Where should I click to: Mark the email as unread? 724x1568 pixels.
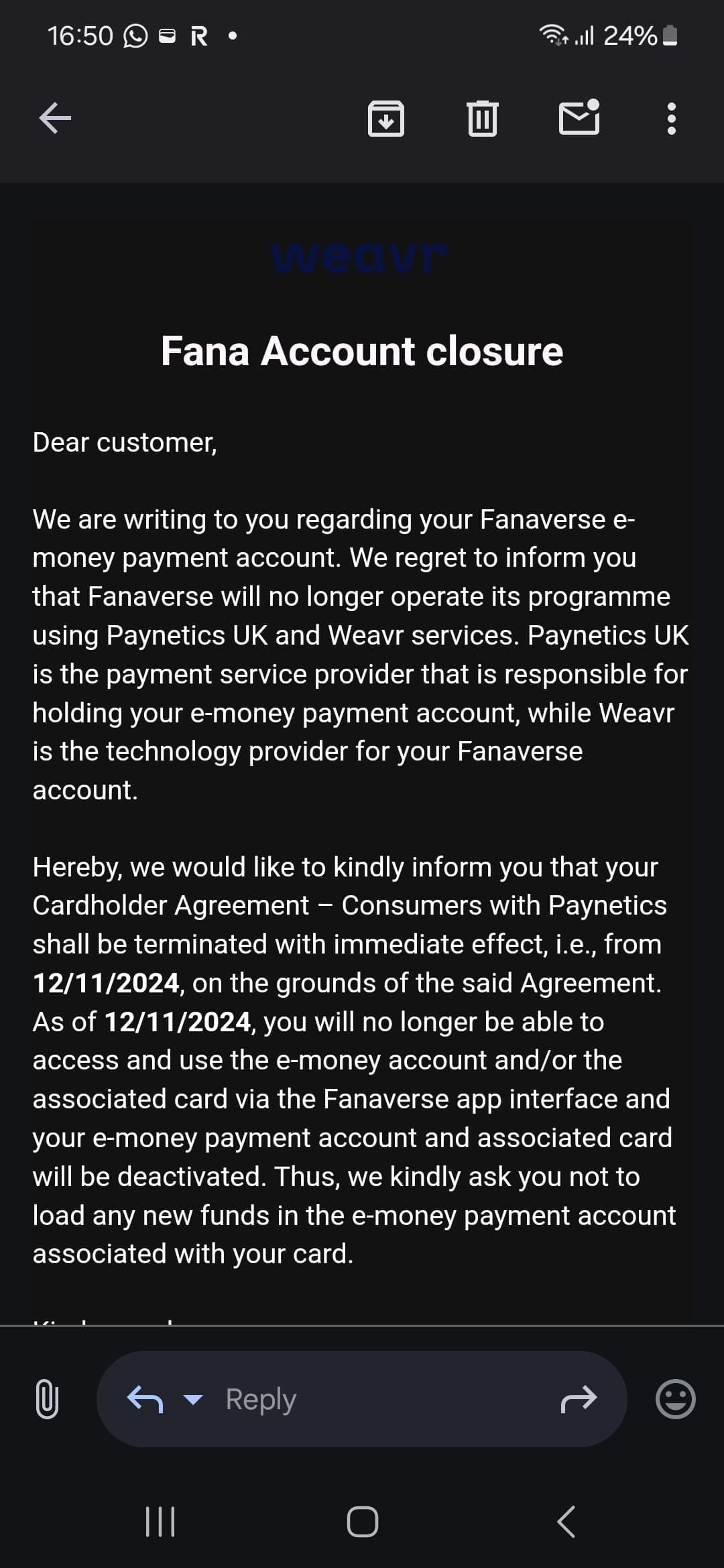point(579,117)
